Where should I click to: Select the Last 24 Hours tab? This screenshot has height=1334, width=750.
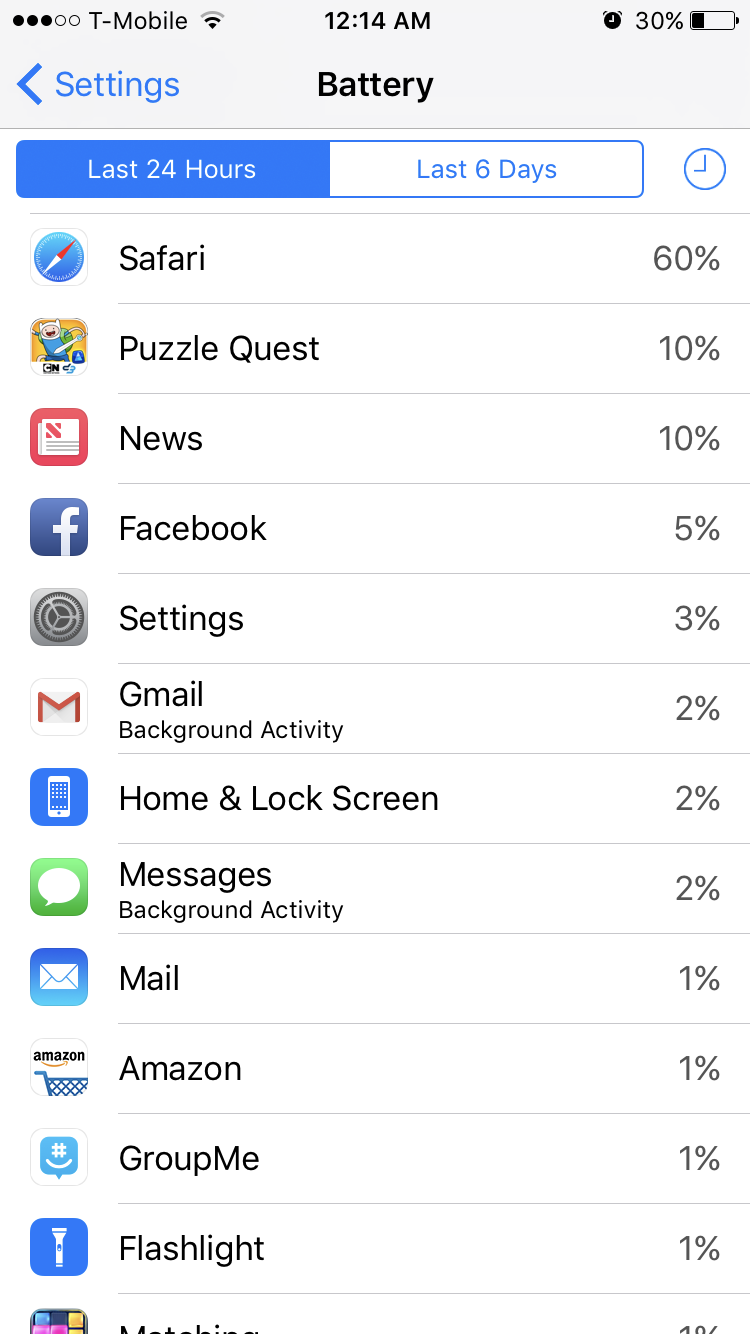tap(172, 169)
